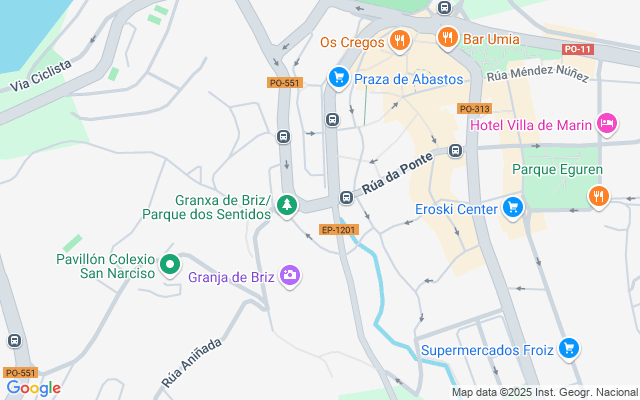The width and height of the screenshot is (640, 400).
Task: Open the Granxa de Briz park marker
Action: (x=287, y=205)
